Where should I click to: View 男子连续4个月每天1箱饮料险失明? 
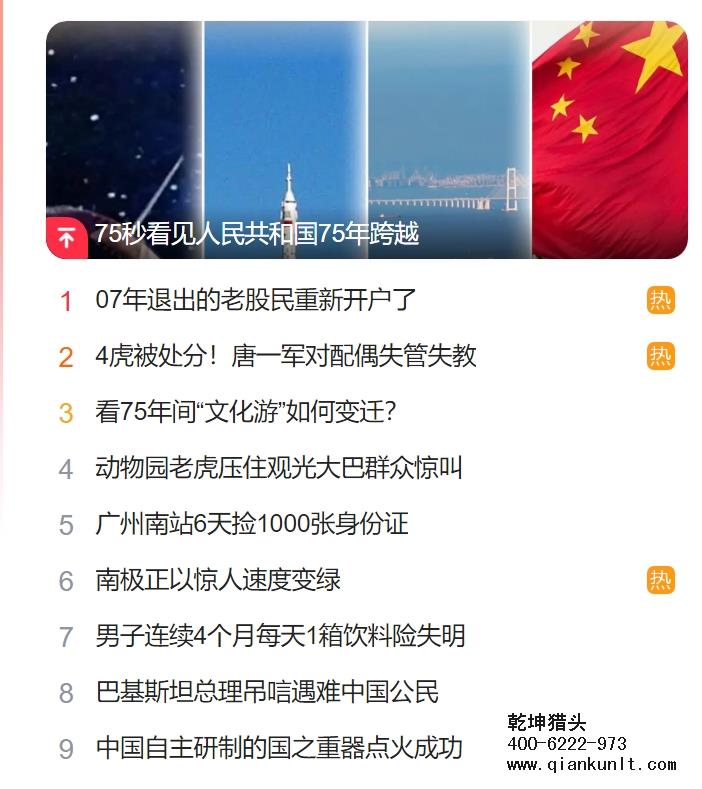pyautogui.click(x=280, y=636)
